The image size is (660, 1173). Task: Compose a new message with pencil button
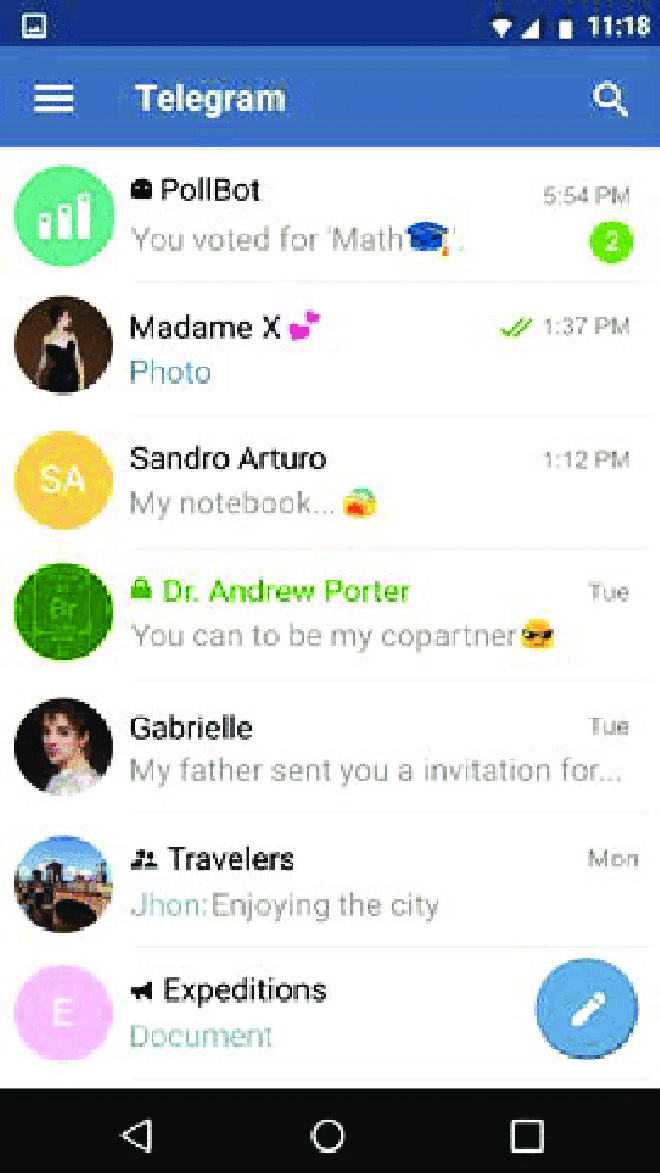point(586,1010)
